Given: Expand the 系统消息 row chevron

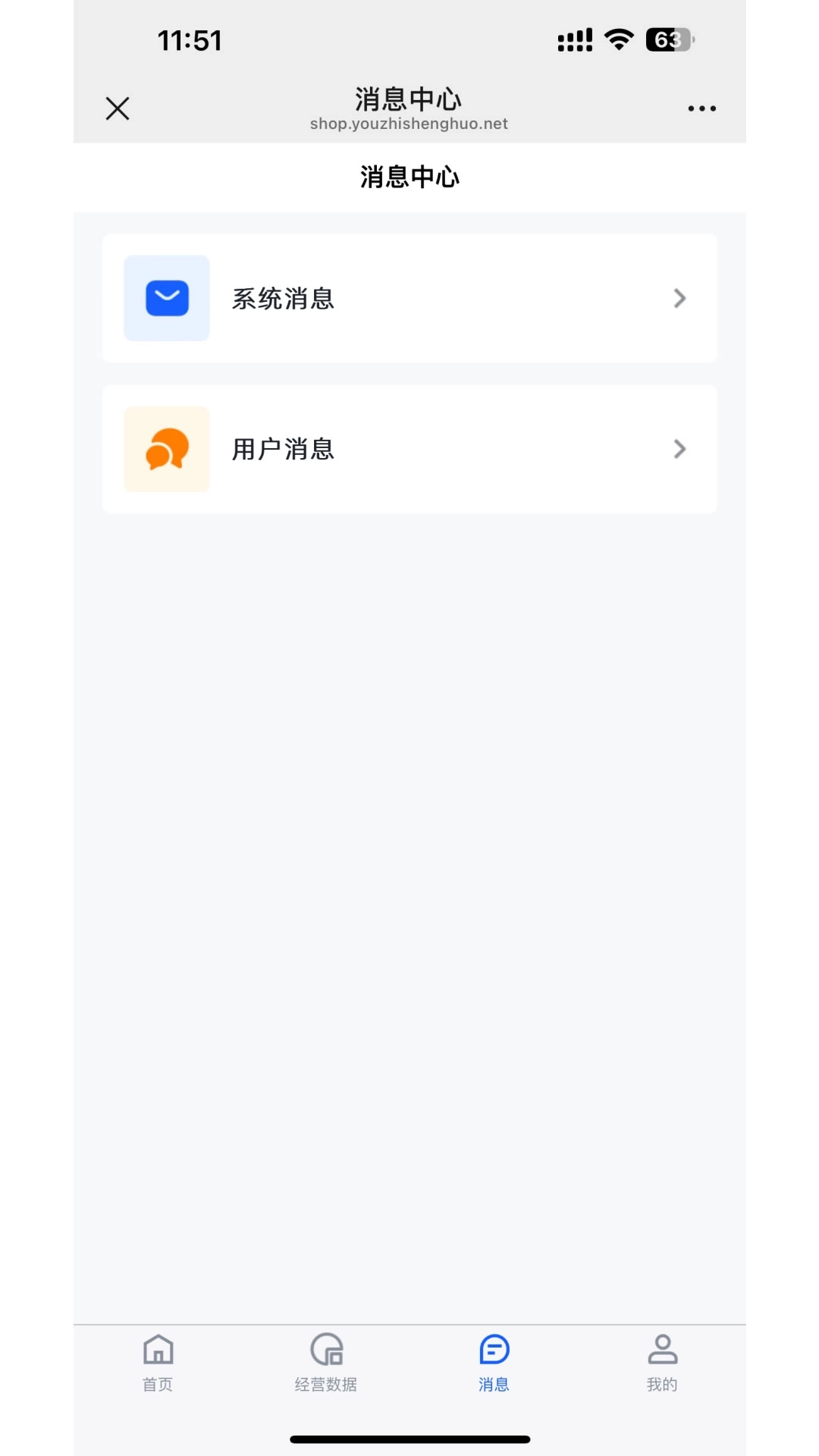Looking at the screenshot, I should coord(680,298).
